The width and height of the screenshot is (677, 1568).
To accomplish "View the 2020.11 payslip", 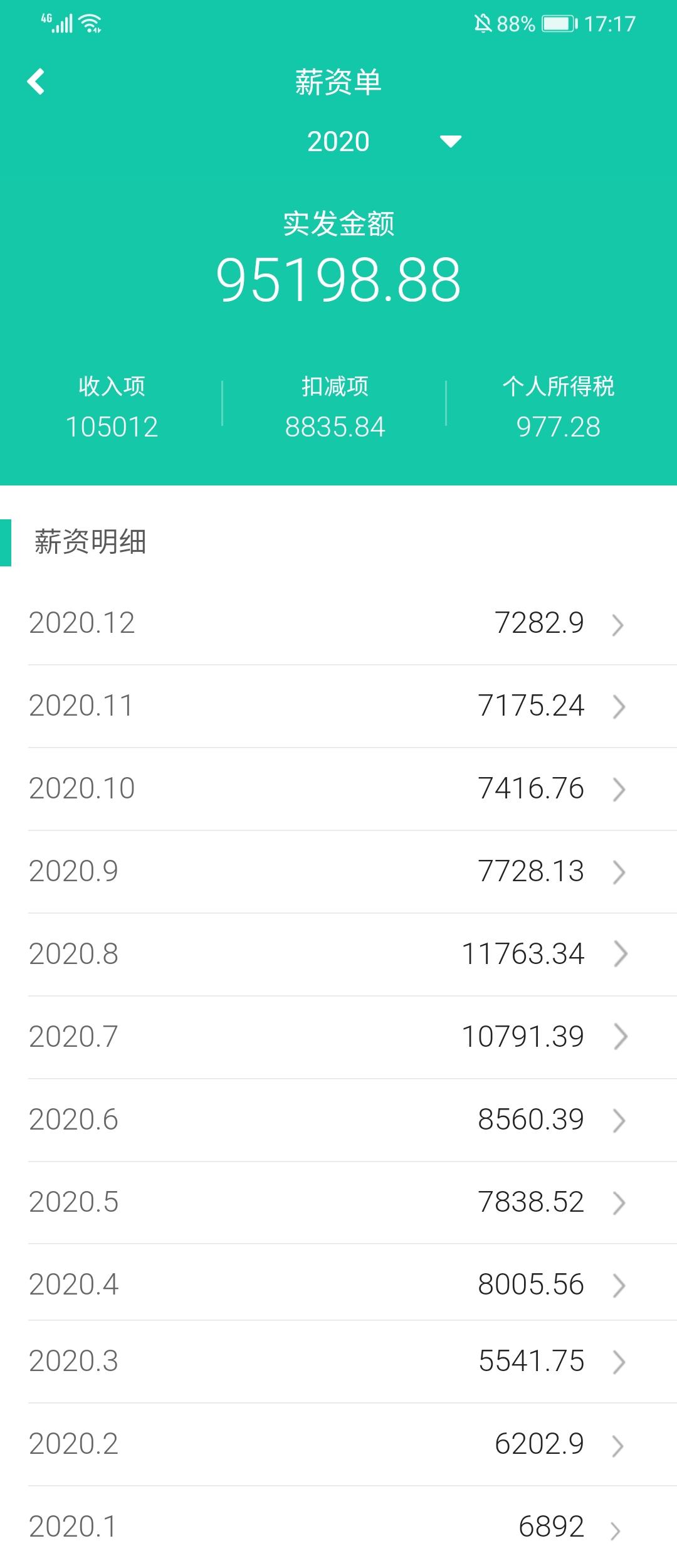I will click(x=338, y=706).
